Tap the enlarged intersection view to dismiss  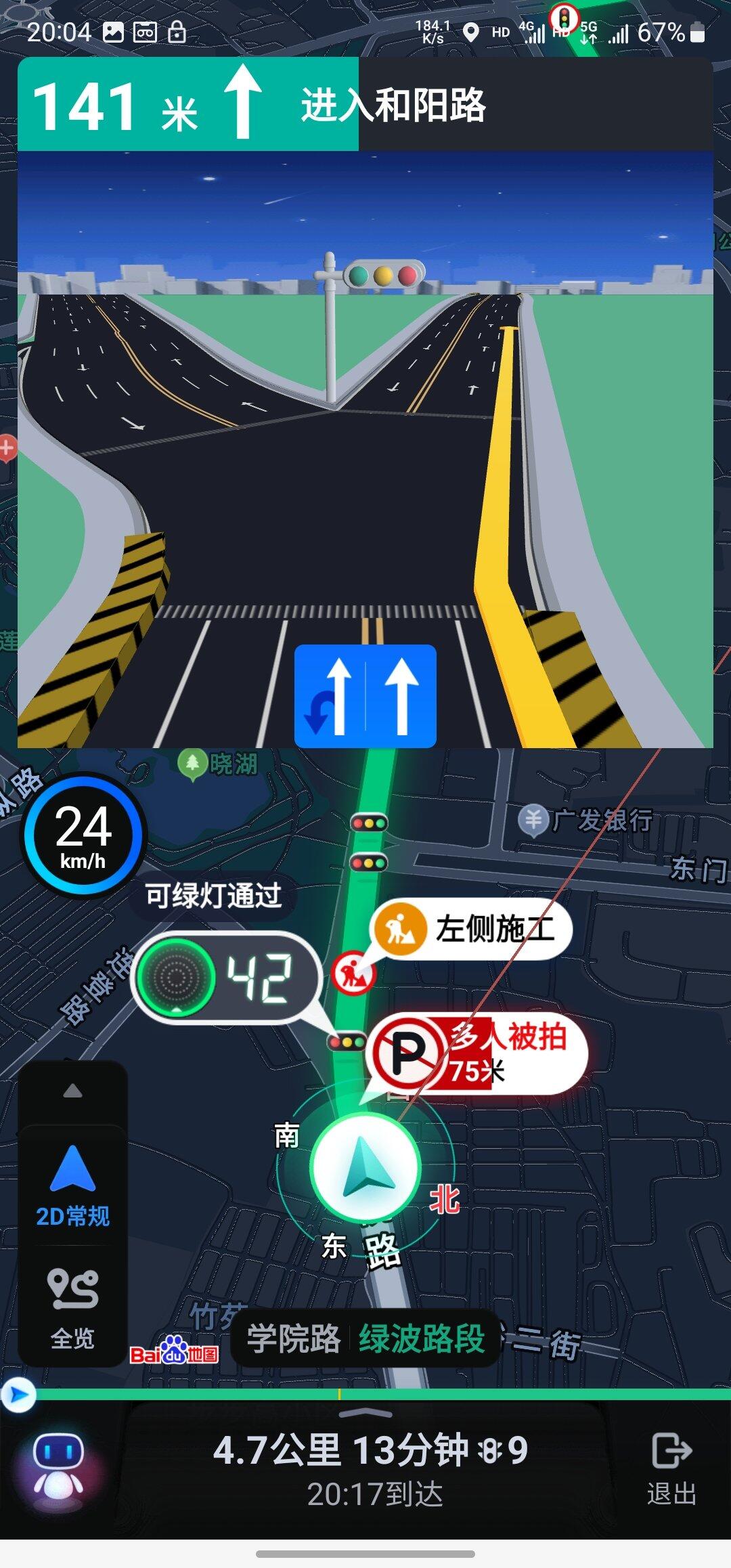[365, 447]
